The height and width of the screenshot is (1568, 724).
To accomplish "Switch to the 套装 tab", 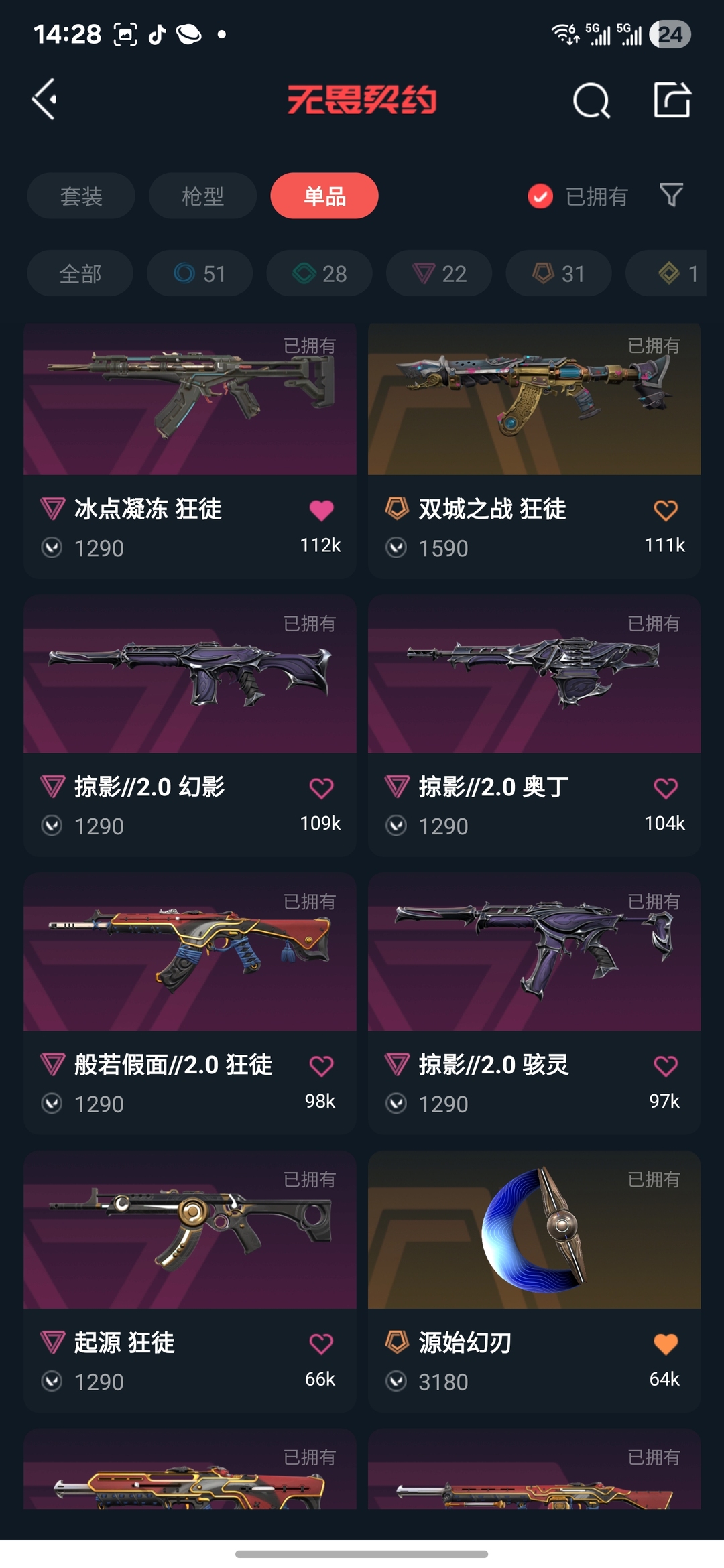I will pos(81,196).
